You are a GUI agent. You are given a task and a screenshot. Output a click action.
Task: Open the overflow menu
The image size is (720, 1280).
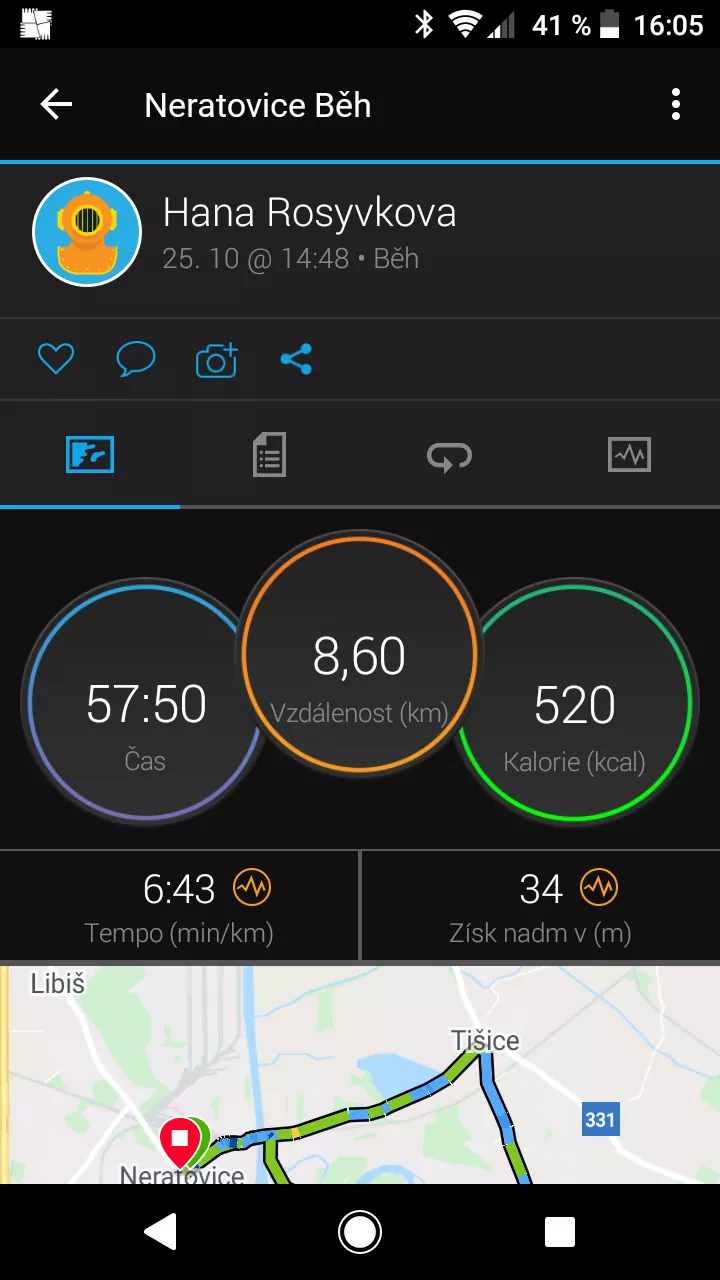(x=676, y=104)
